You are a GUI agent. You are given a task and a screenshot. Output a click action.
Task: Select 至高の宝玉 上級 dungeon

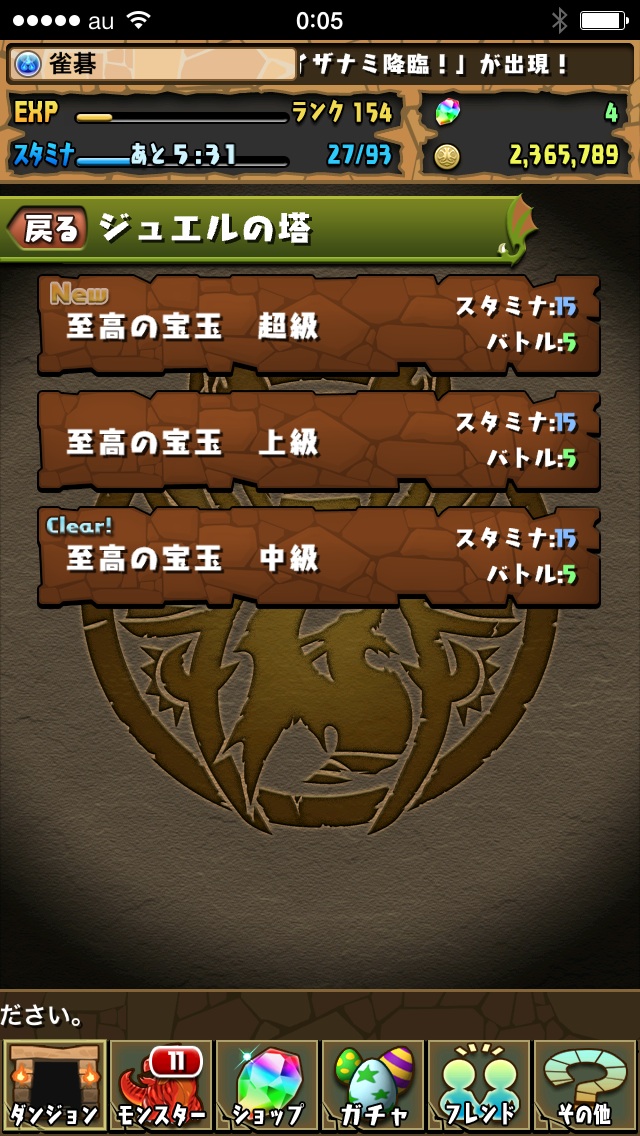(x=318, y=441)
